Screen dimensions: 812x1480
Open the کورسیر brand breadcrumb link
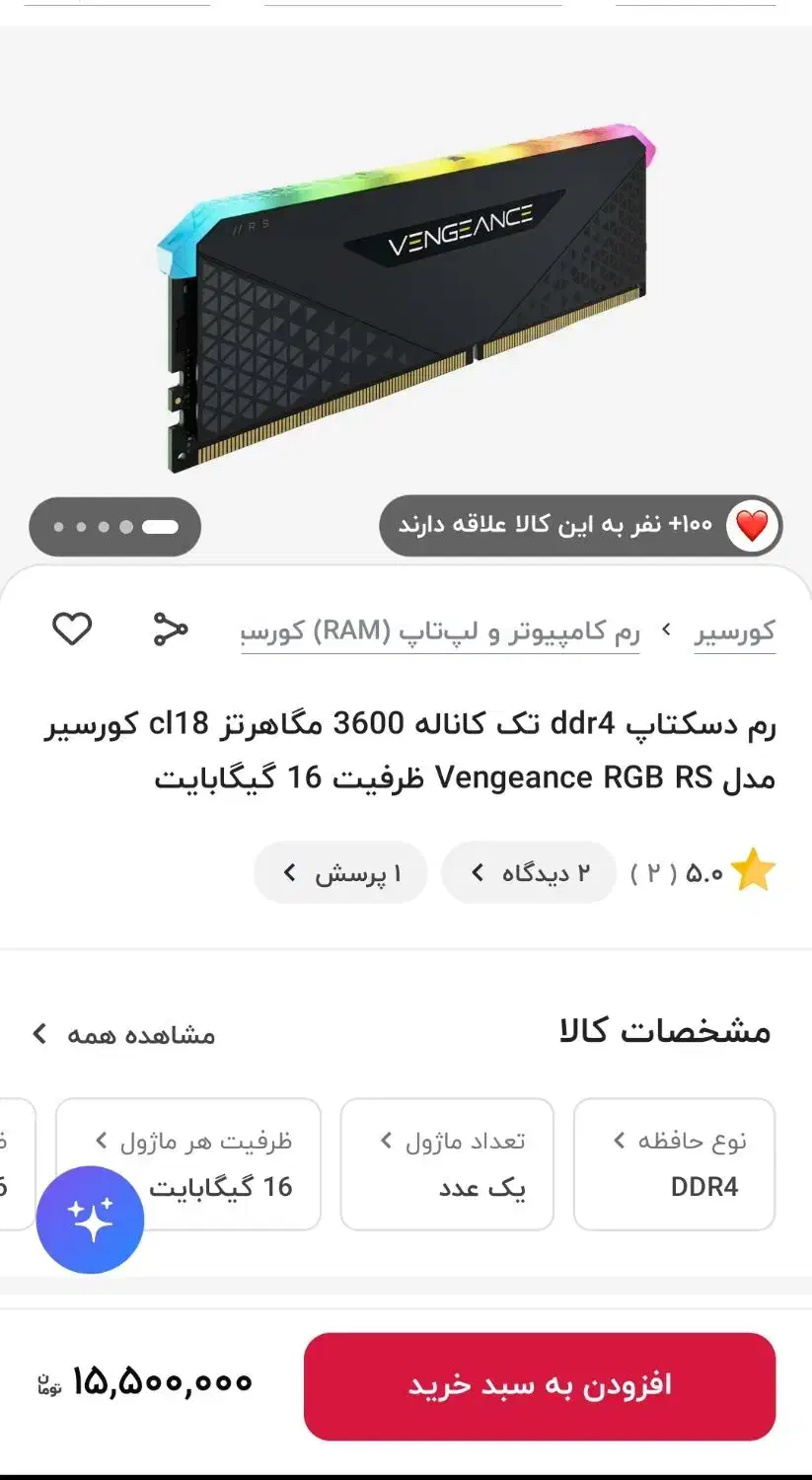tap(735, 631)
